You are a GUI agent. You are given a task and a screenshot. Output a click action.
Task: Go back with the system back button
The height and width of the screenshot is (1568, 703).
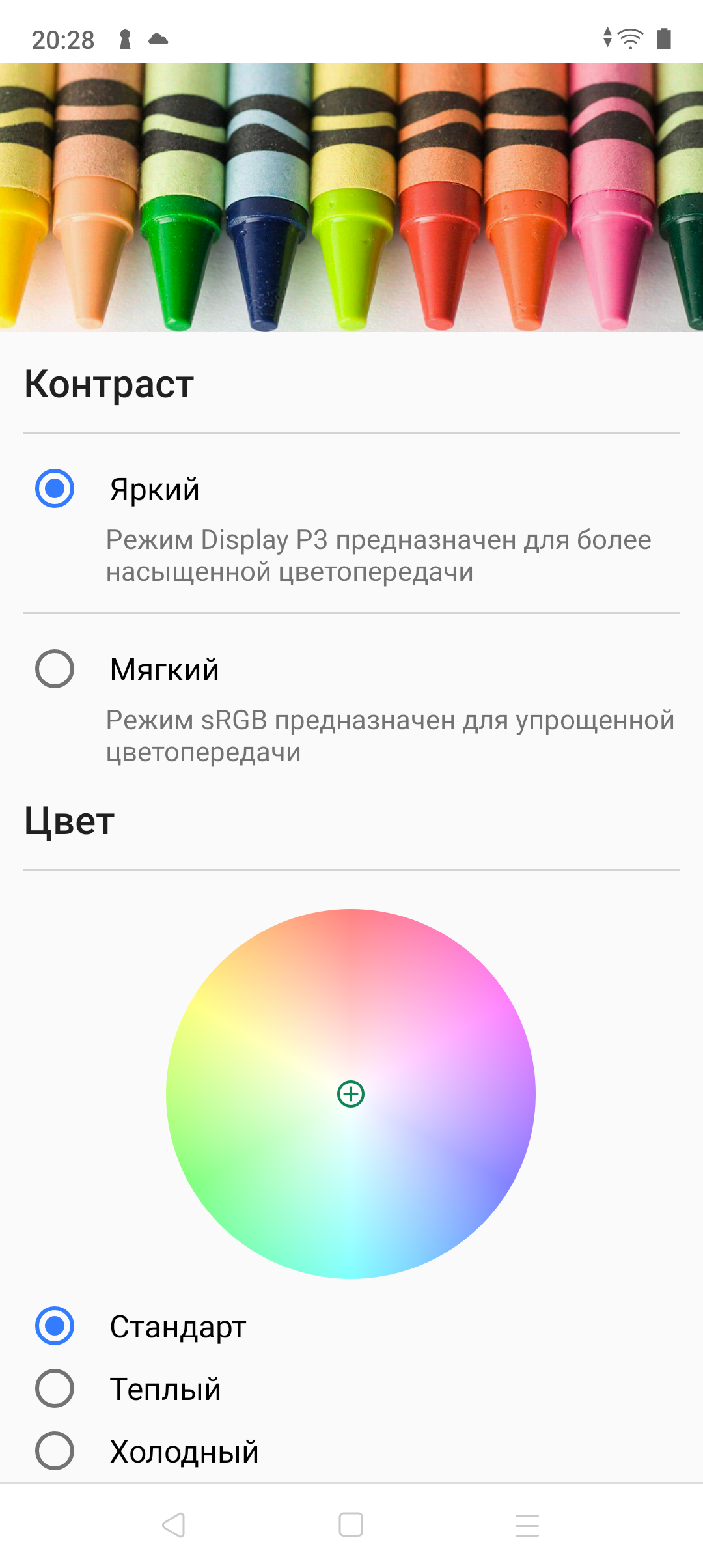pos(174,1525)
